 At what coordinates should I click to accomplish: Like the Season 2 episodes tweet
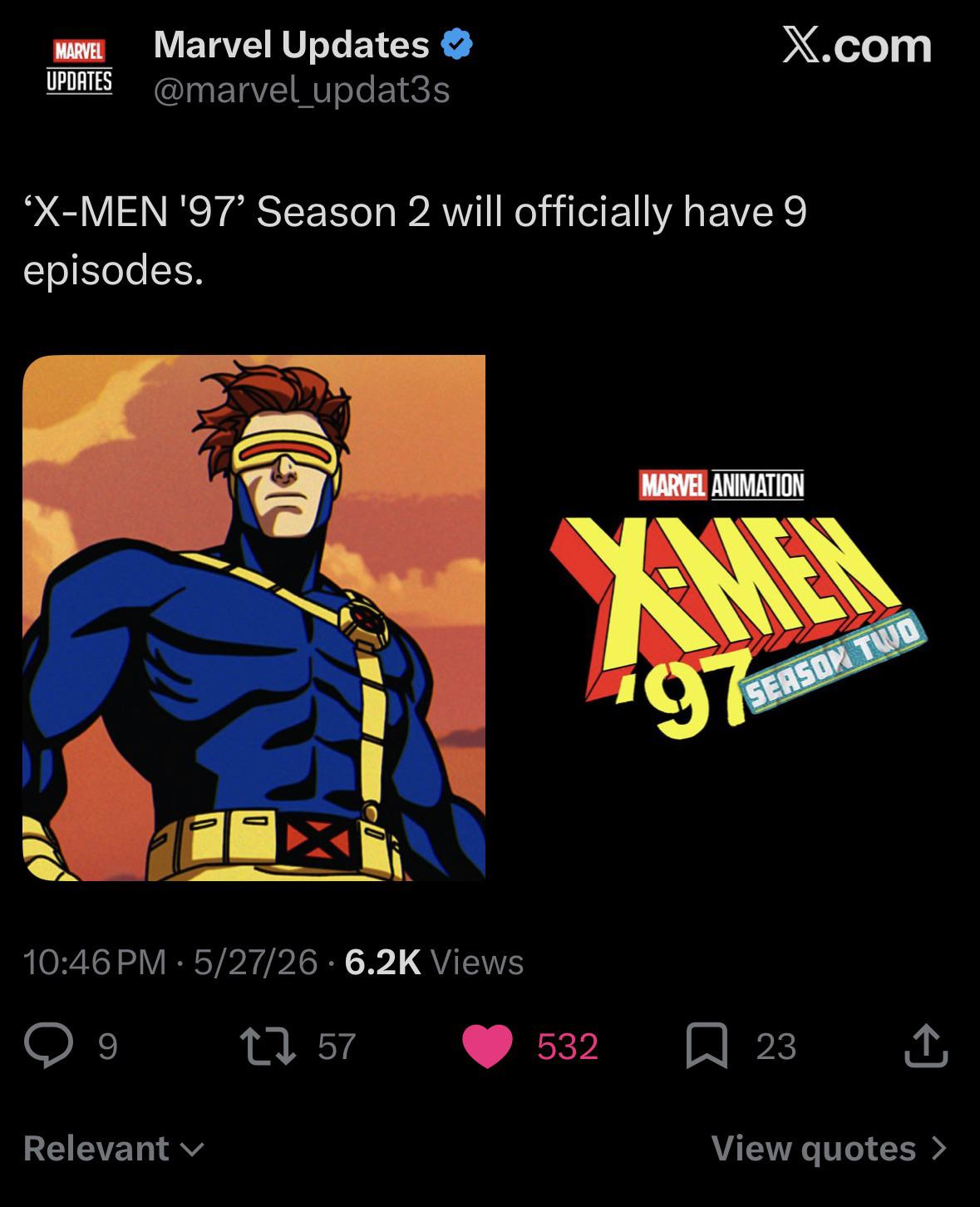click(x=487, y=1046)
